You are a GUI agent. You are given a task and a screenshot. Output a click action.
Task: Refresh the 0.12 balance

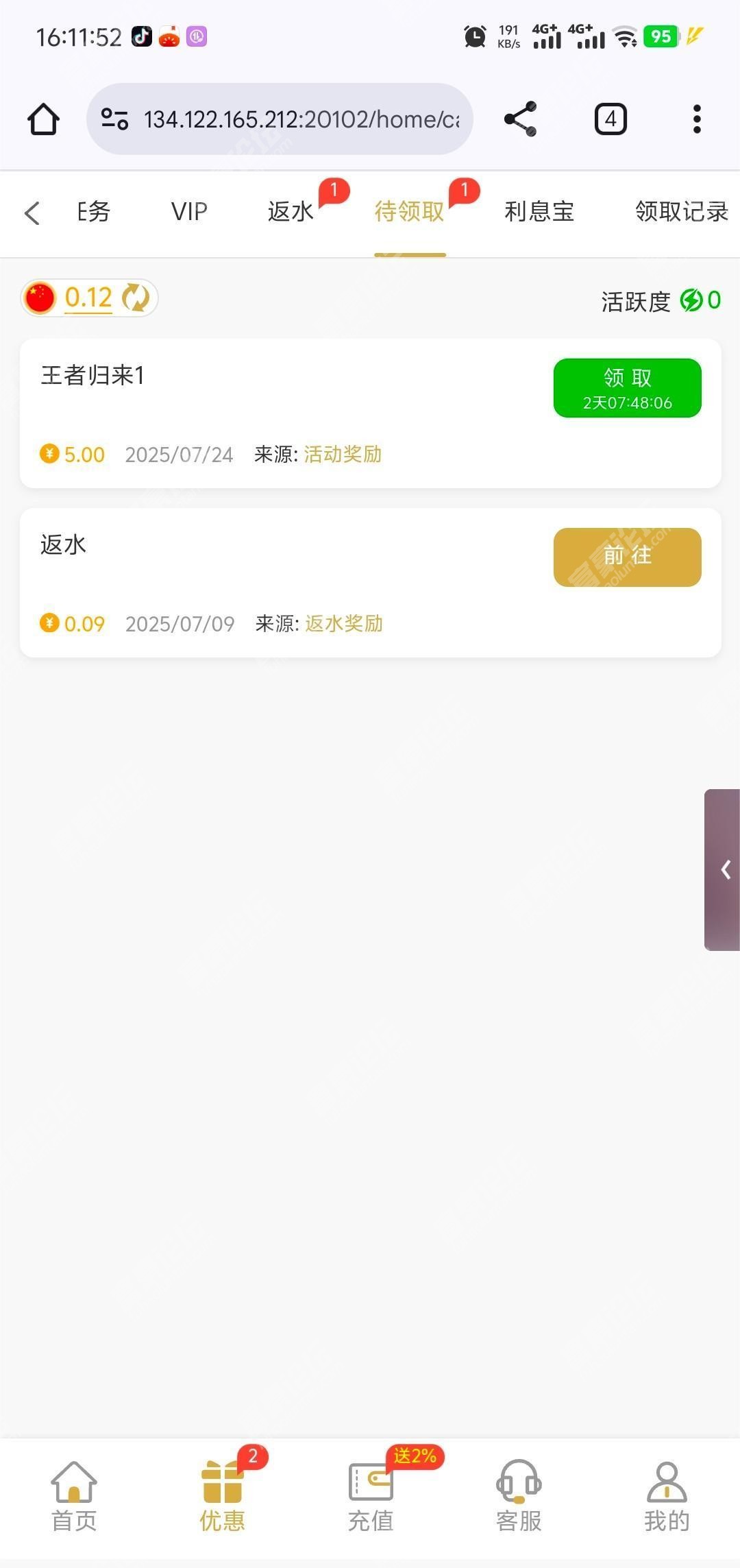click(x=136, y=298)
